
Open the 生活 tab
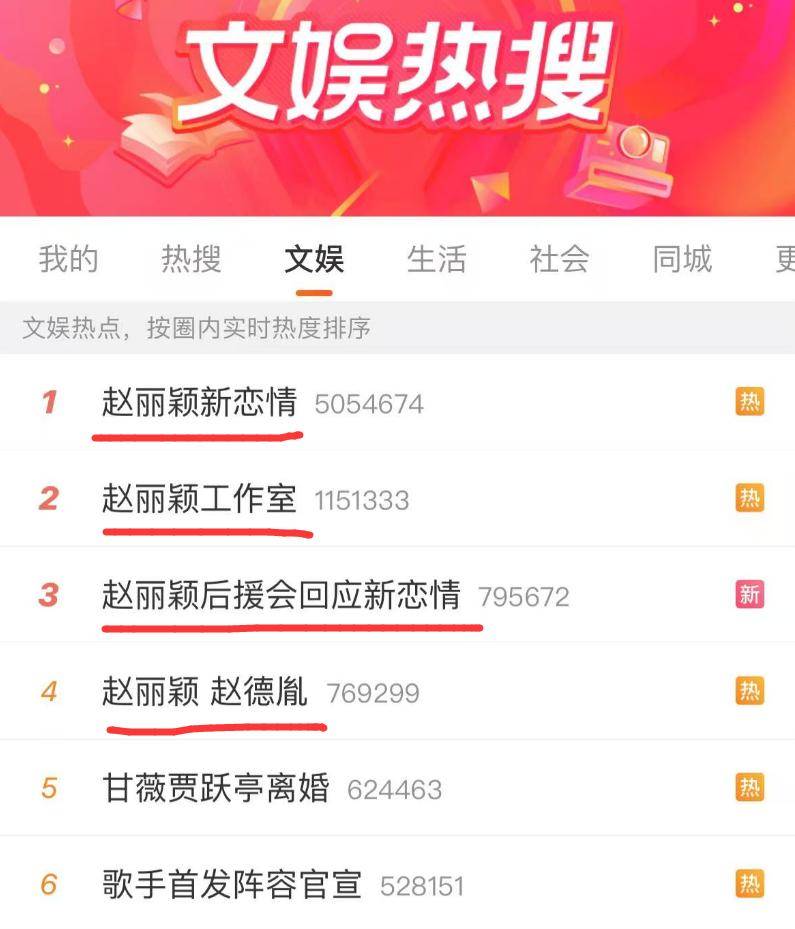click(436, 260)
